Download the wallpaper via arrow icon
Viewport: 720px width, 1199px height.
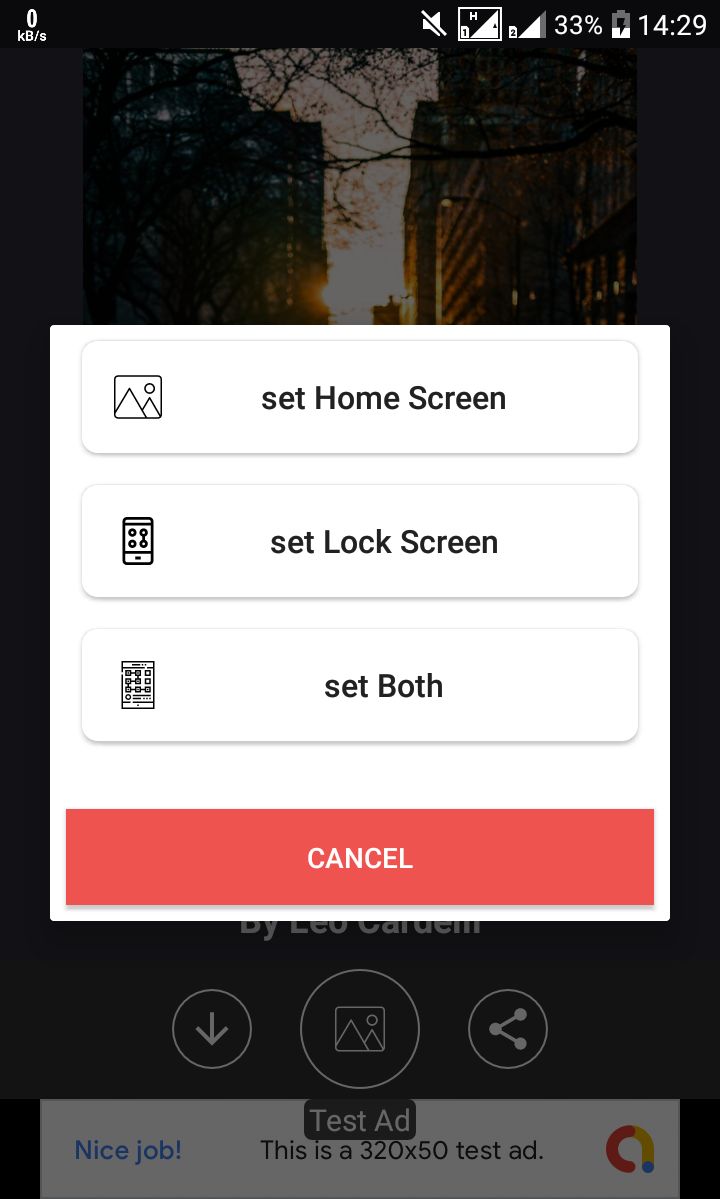click(x=212, y=1029)
